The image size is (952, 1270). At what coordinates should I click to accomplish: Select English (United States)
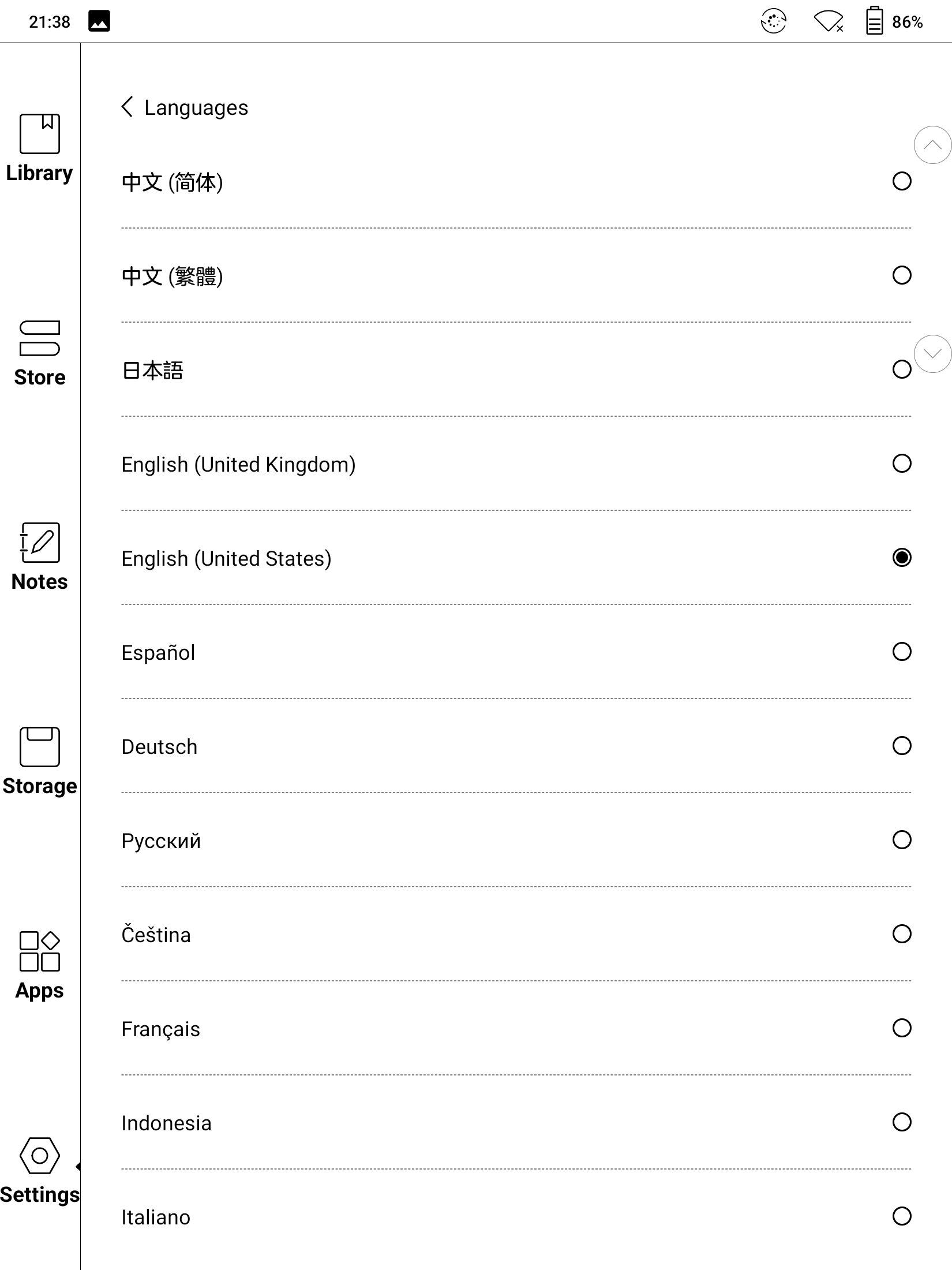pyautogui.click(x=901, y=558)
